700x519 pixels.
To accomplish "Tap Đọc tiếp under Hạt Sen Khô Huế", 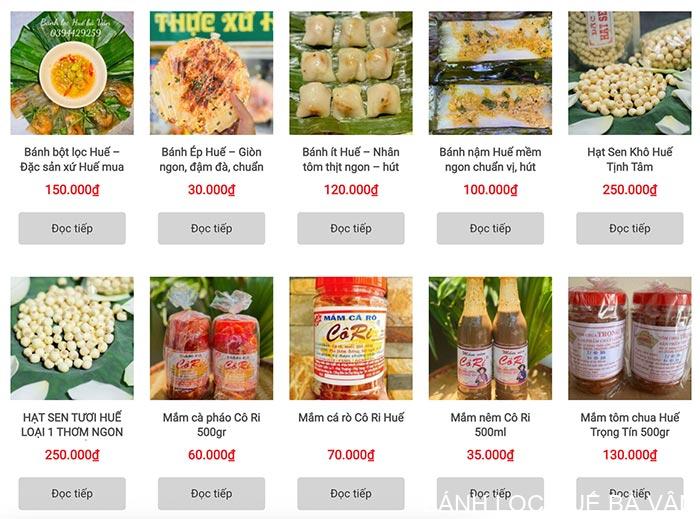I will pos(629,228).
